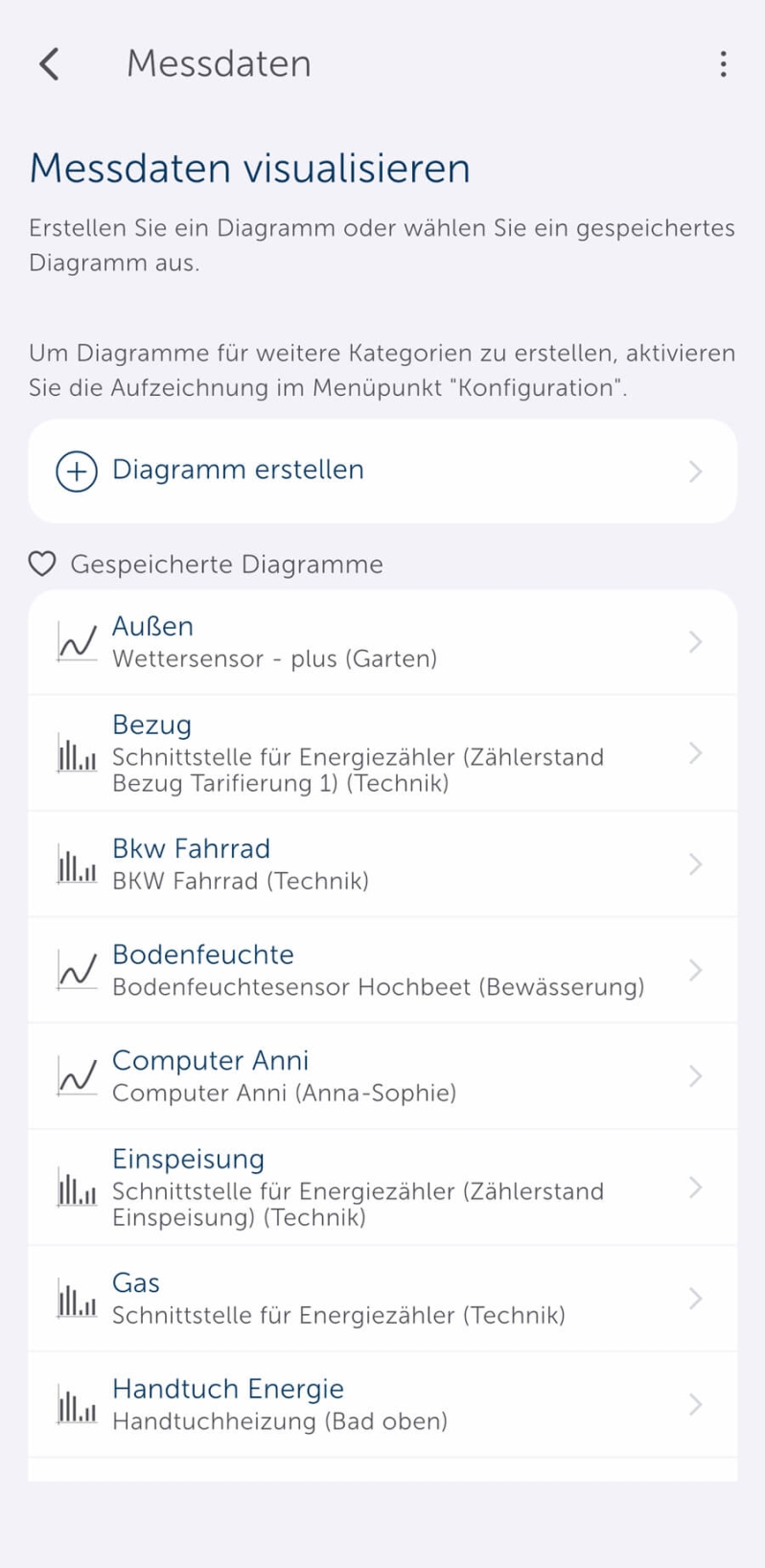
Task: Click the plus icon for Diagramm erstellen
Action: (x=76, y=471)
